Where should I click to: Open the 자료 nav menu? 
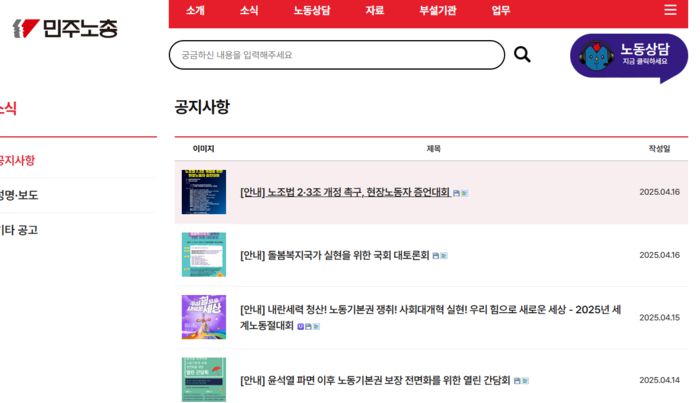tap(374, 11)
